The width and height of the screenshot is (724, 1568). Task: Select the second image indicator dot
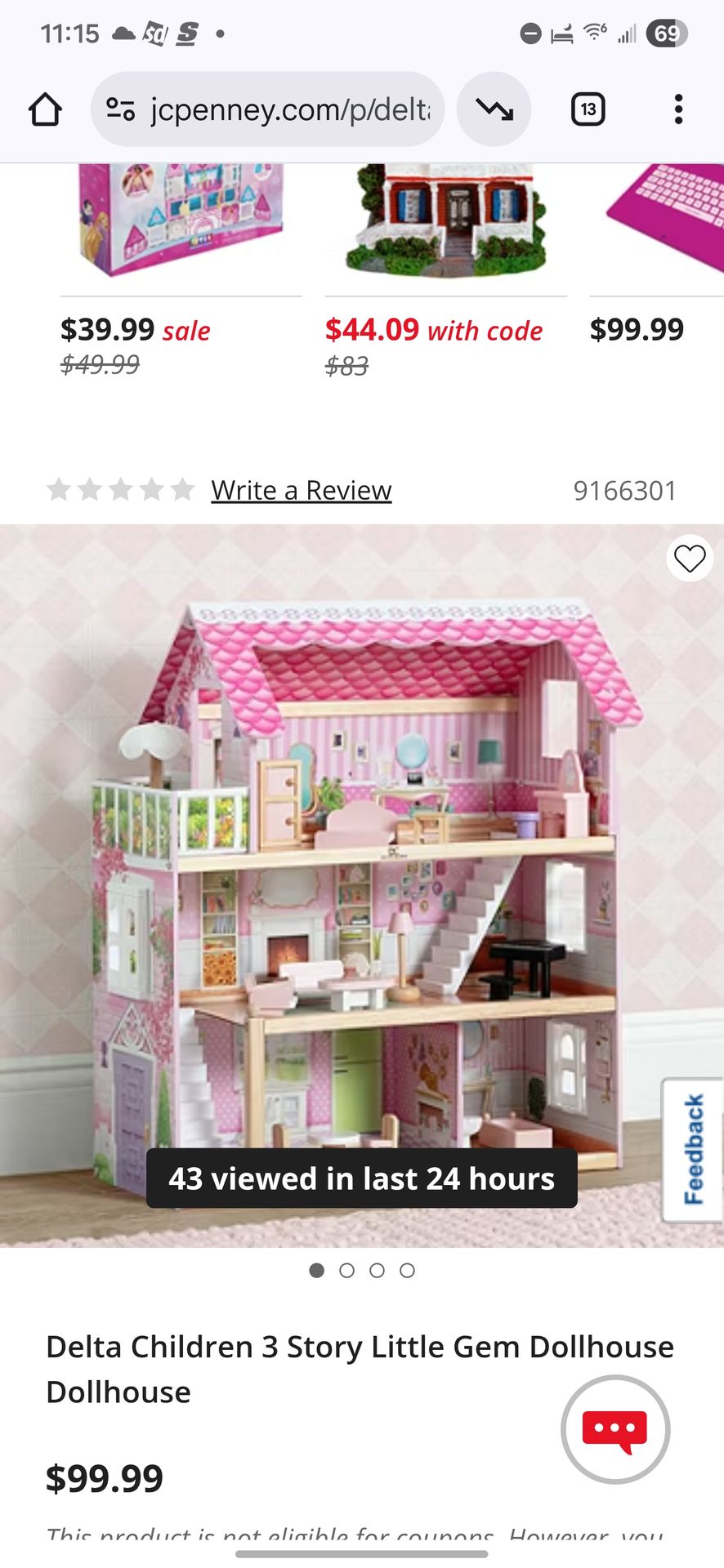346,1270
